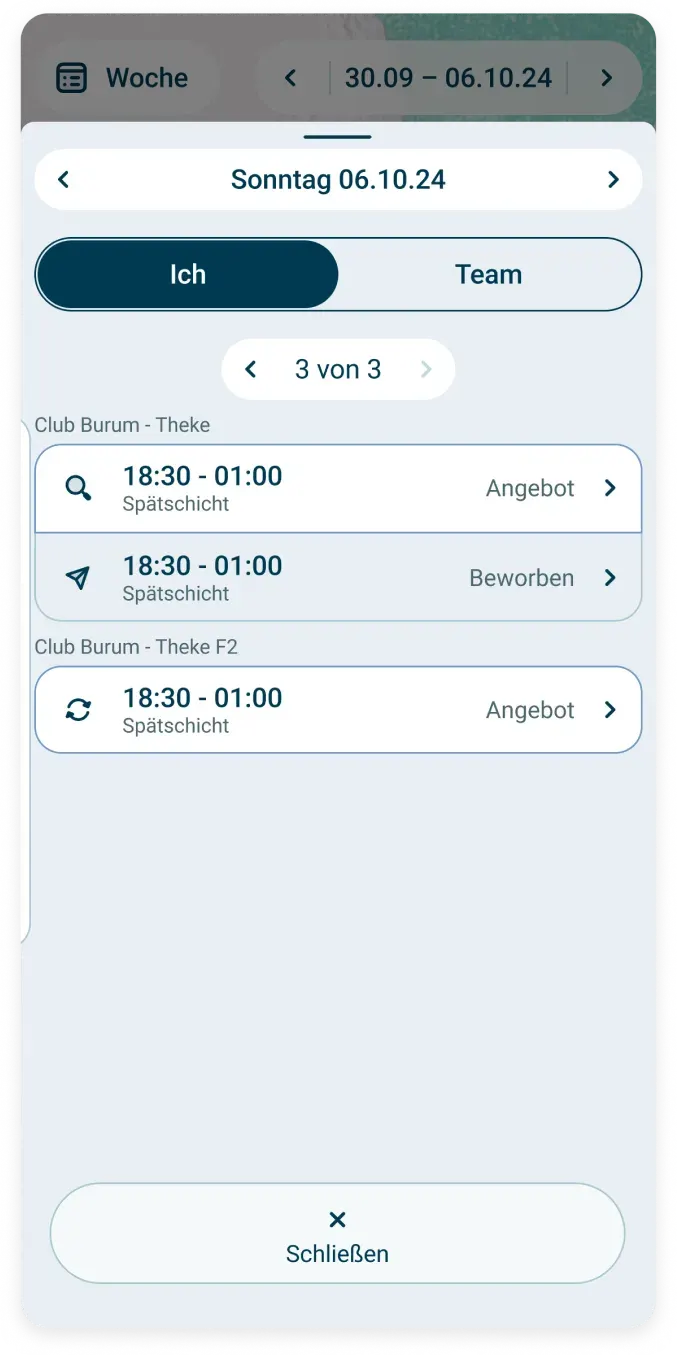Go to the next week
Screen dimensions: 677x1355
(606, 78)
